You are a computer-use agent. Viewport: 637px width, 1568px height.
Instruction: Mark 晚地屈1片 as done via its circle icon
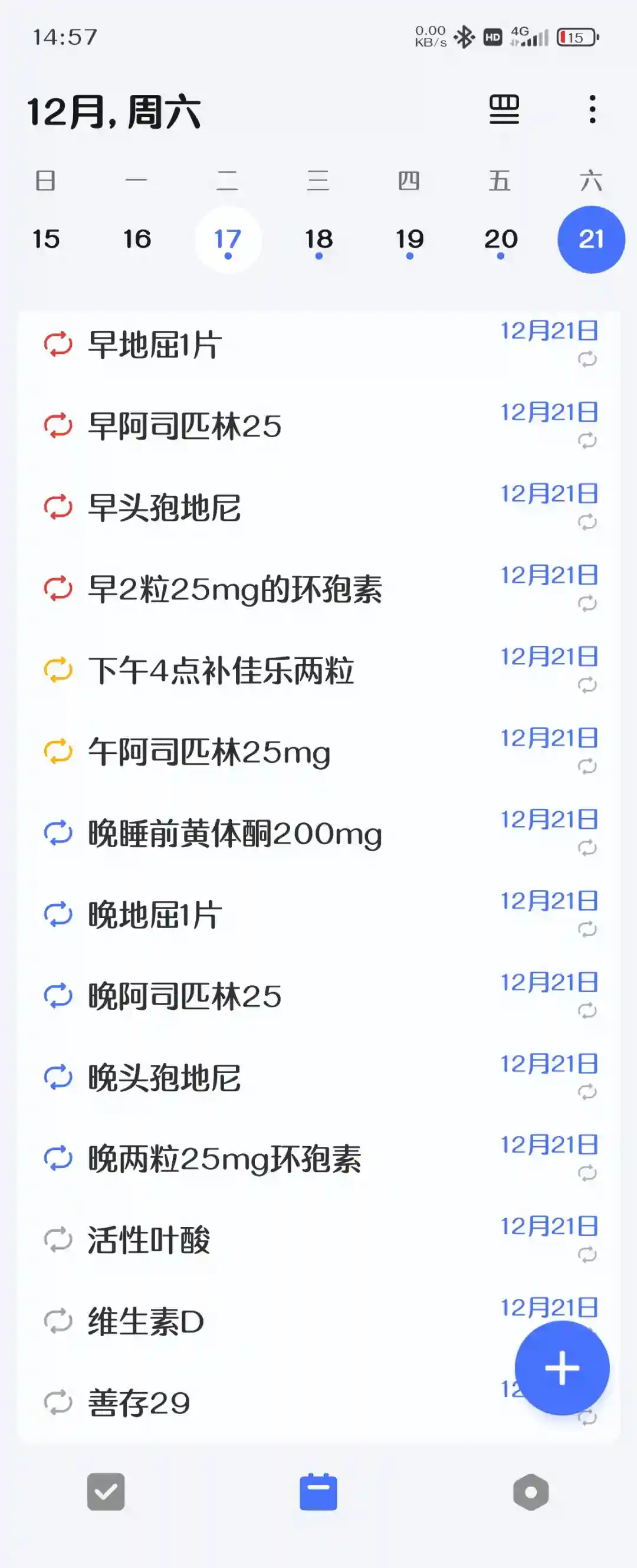tap(58, 915)
